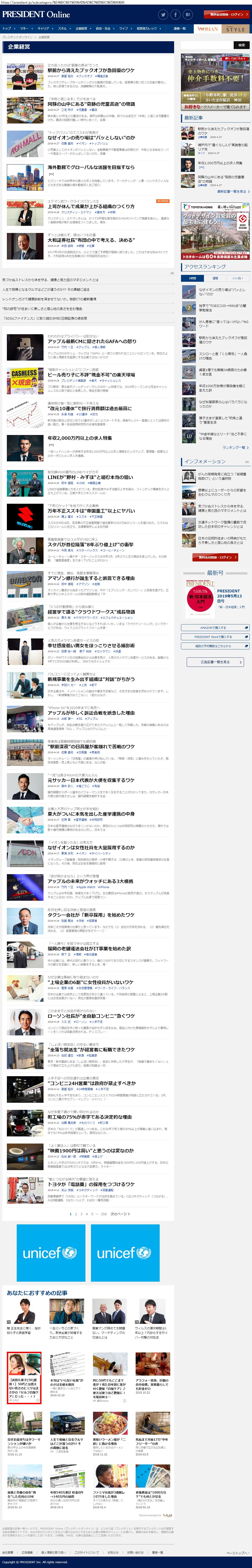Tap 次のページ pagination link
This screenshot has width=252, height=1568.
coord(120,1214)
